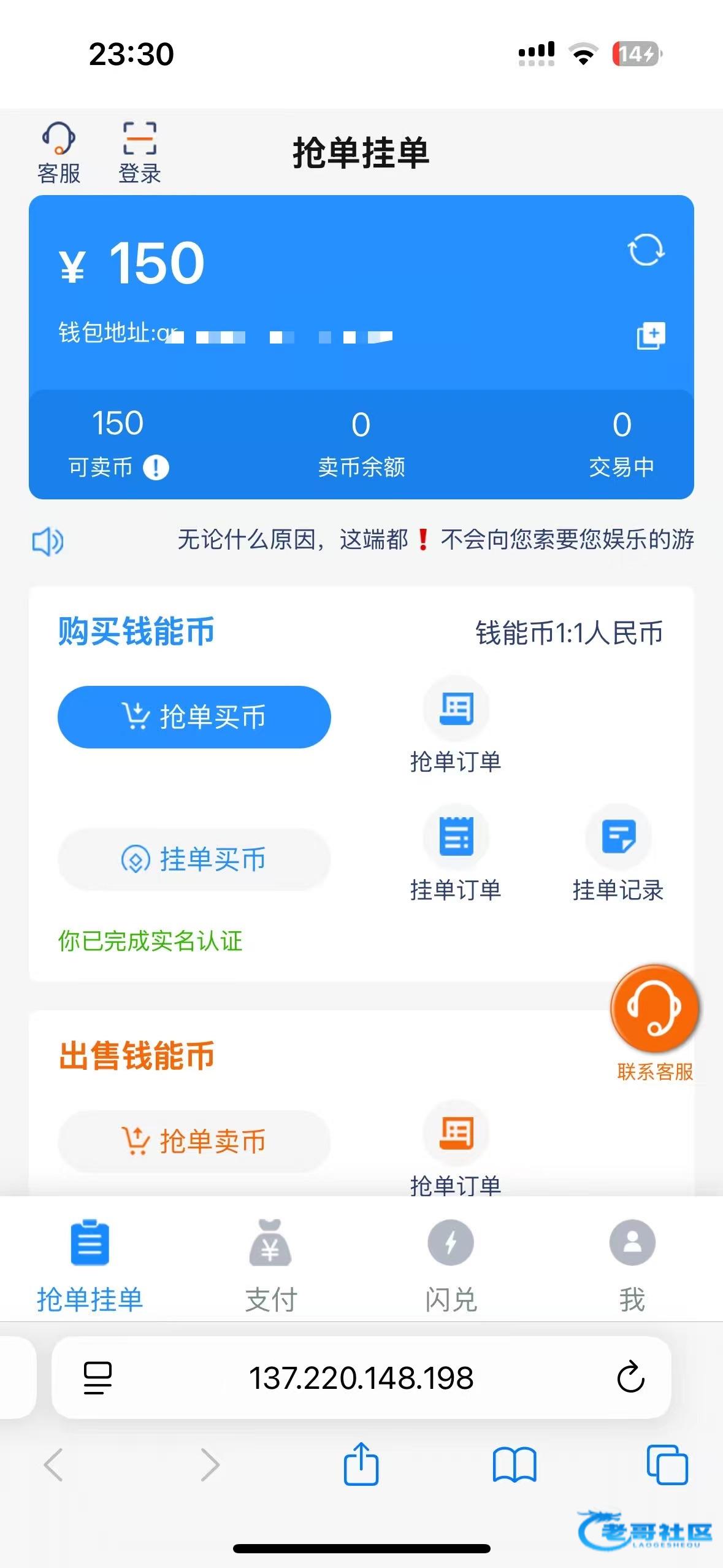Open 客服 customer service at top
This screenshot has width=723, height=1568.
(x=58, y=152)
